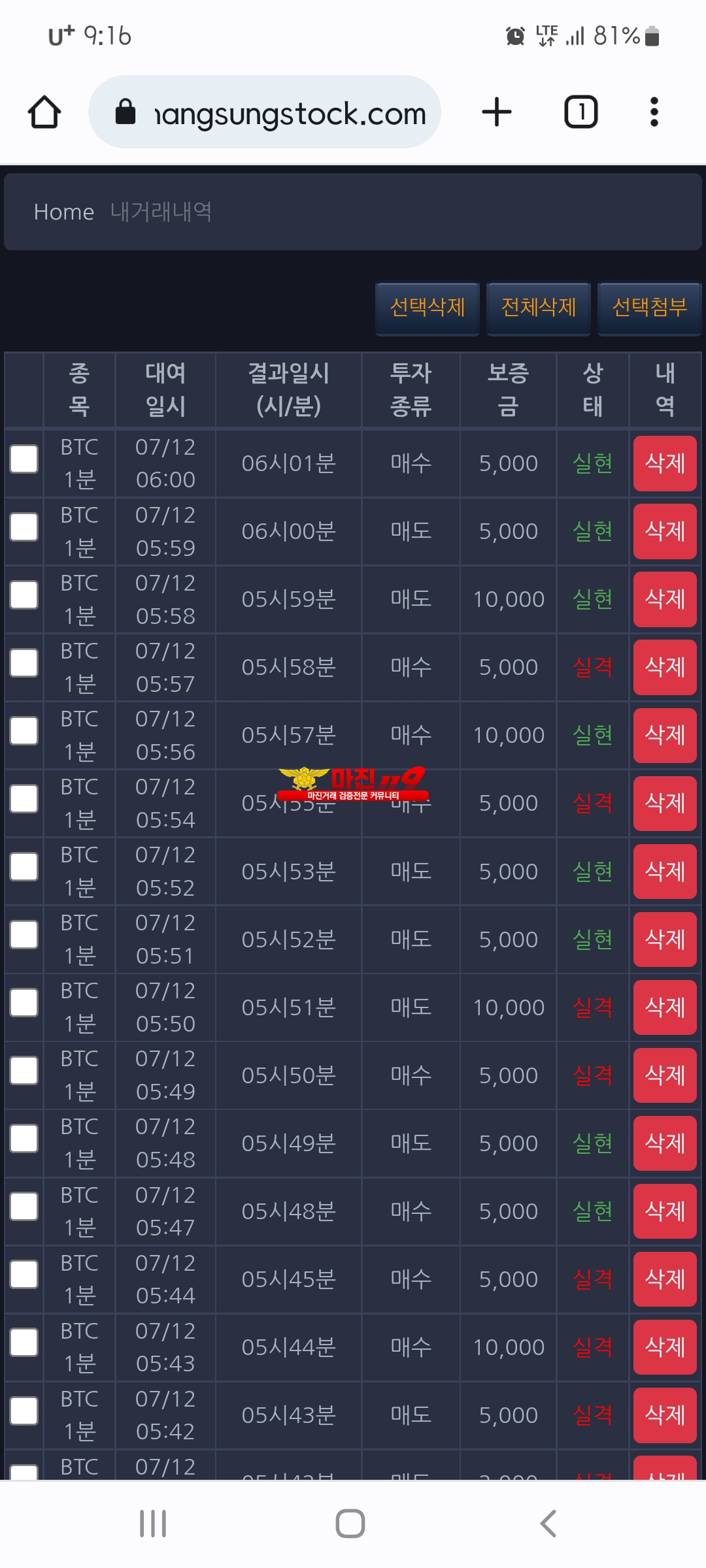The image size is (706, 1568).
Task: Open the tab switcher
Action: pos(581,112)
